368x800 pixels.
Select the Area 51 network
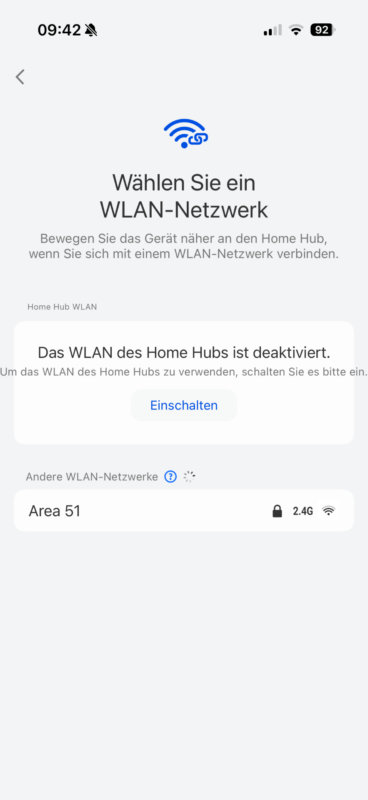click(x=184, y=511)
